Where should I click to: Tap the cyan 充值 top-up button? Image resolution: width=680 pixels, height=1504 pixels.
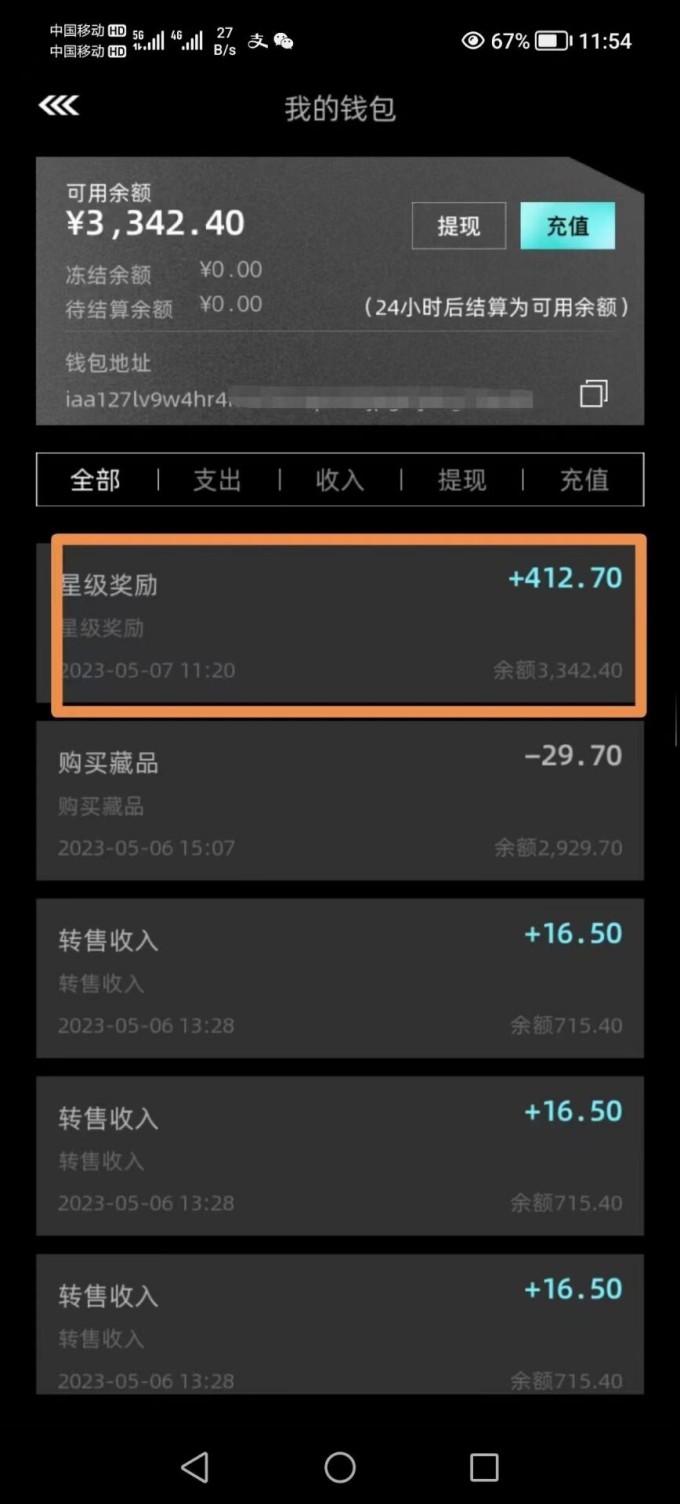(x=567, y=226)
